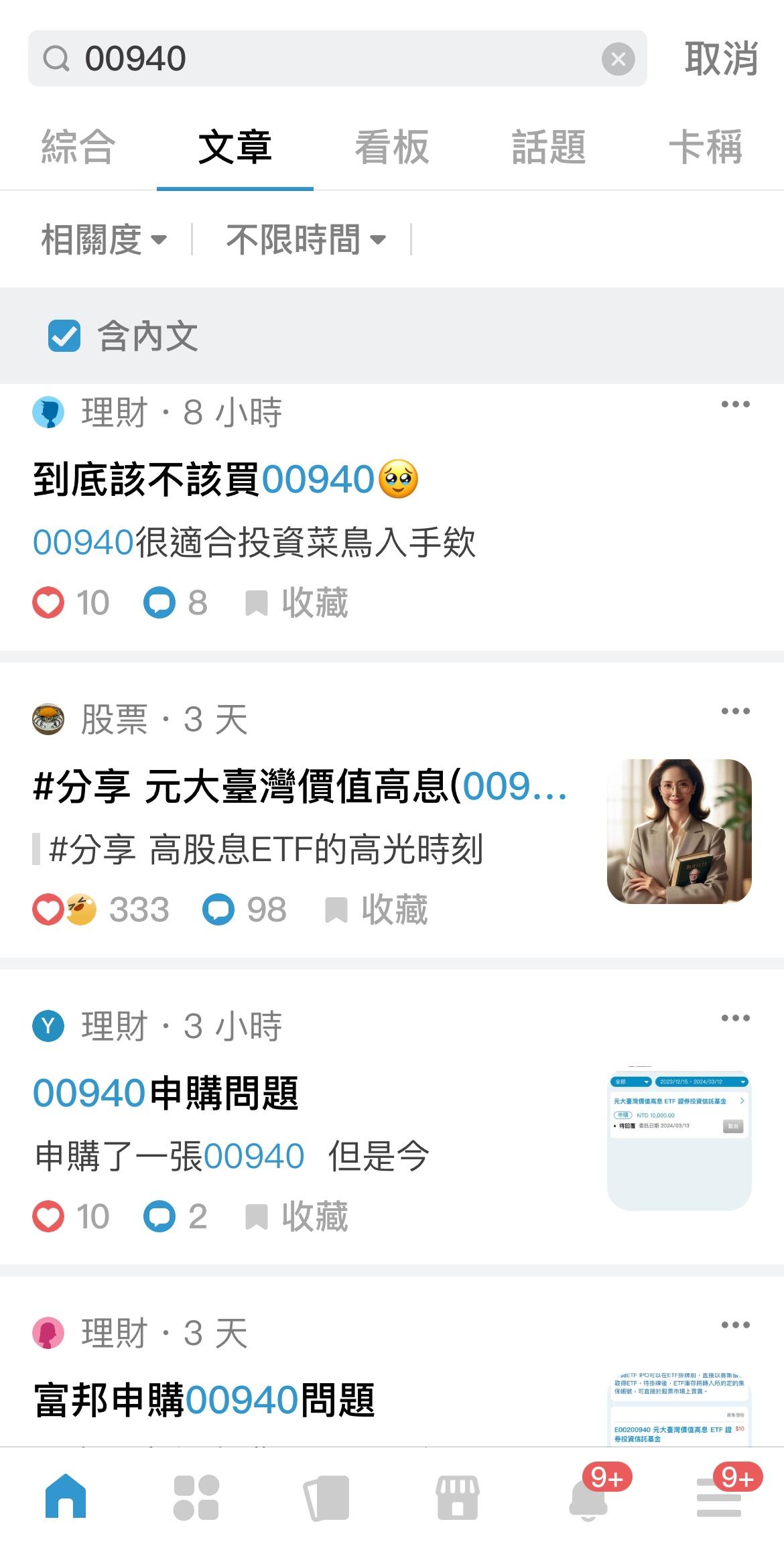The width and height of the screenshot is (784, 1548).
Task: Open the 不限時間 time filter
Action: point(306,240)
